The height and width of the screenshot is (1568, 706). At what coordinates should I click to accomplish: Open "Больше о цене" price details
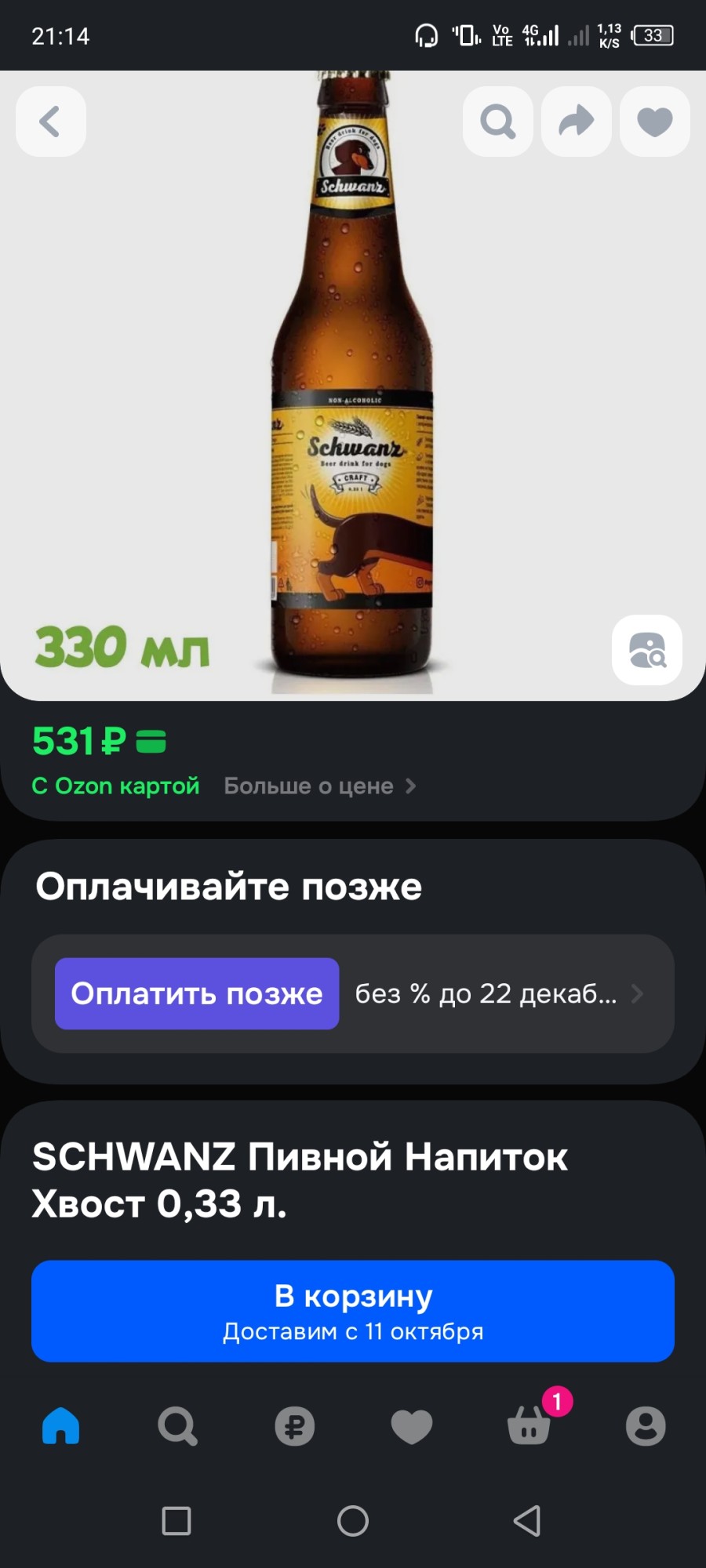[319, 786]
